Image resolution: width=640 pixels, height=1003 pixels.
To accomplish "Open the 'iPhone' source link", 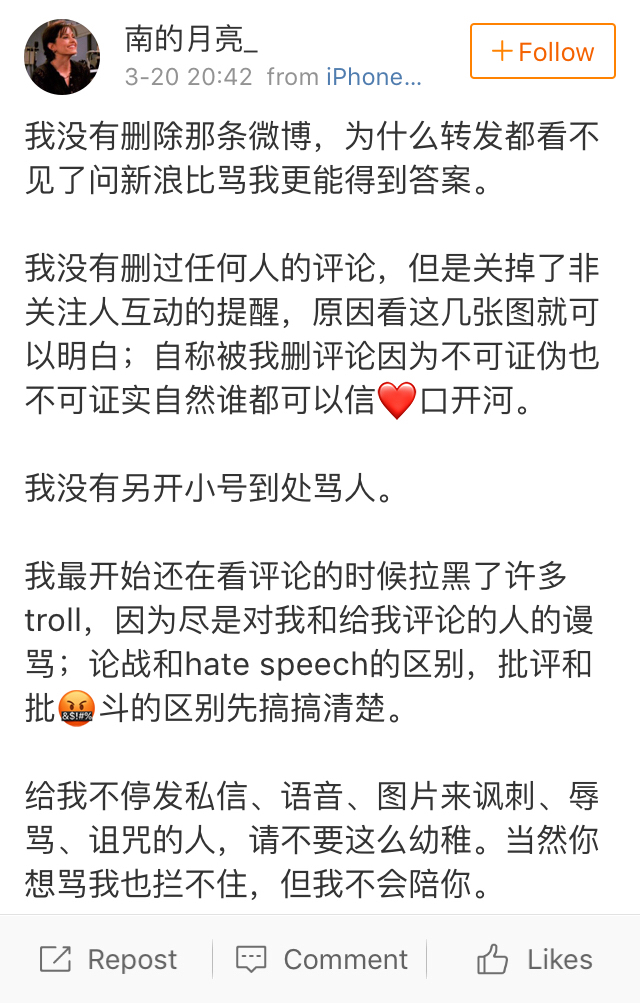I will 372,77.
